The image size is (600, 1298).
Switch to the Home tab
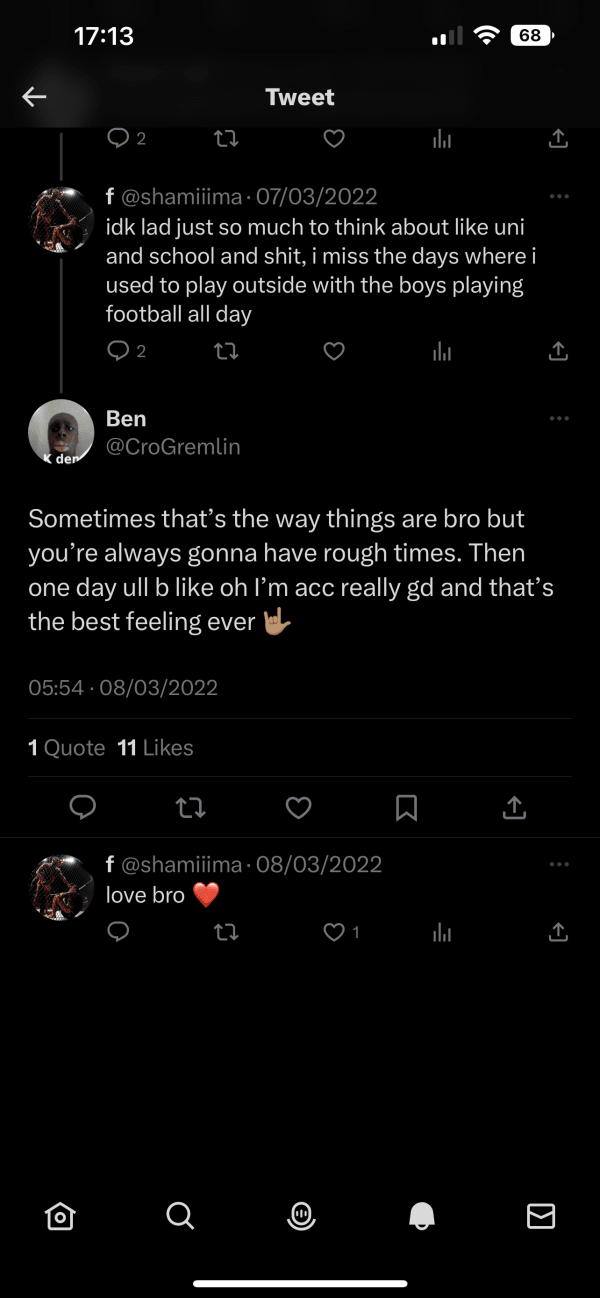pos(60,1215)
